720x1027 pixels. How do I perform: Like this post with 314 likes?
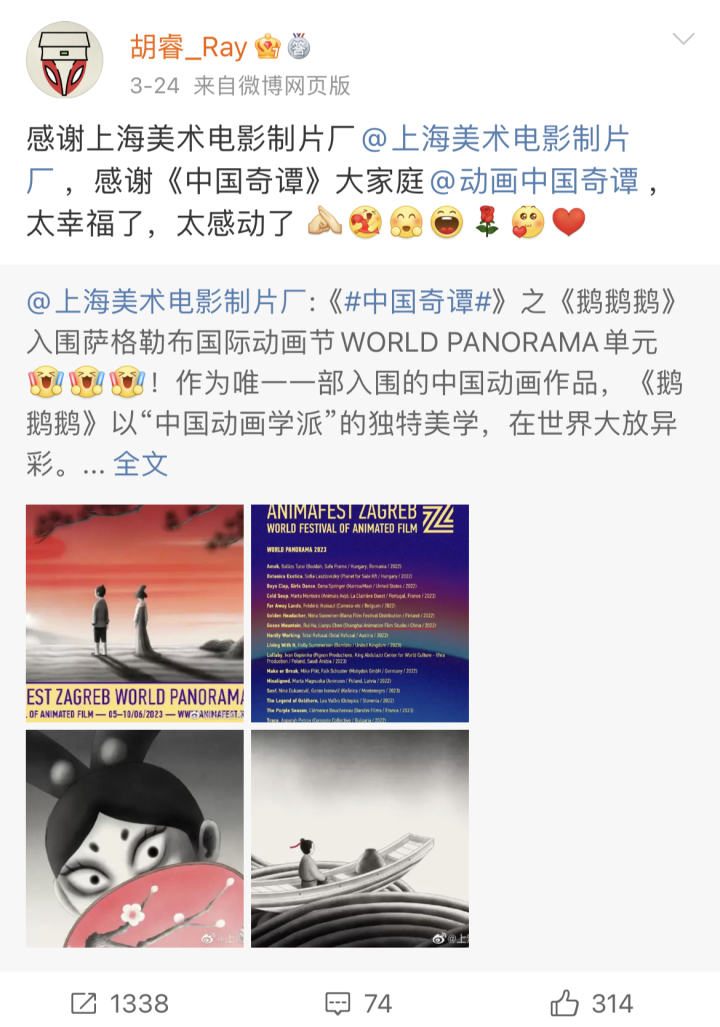[592, 1002]
